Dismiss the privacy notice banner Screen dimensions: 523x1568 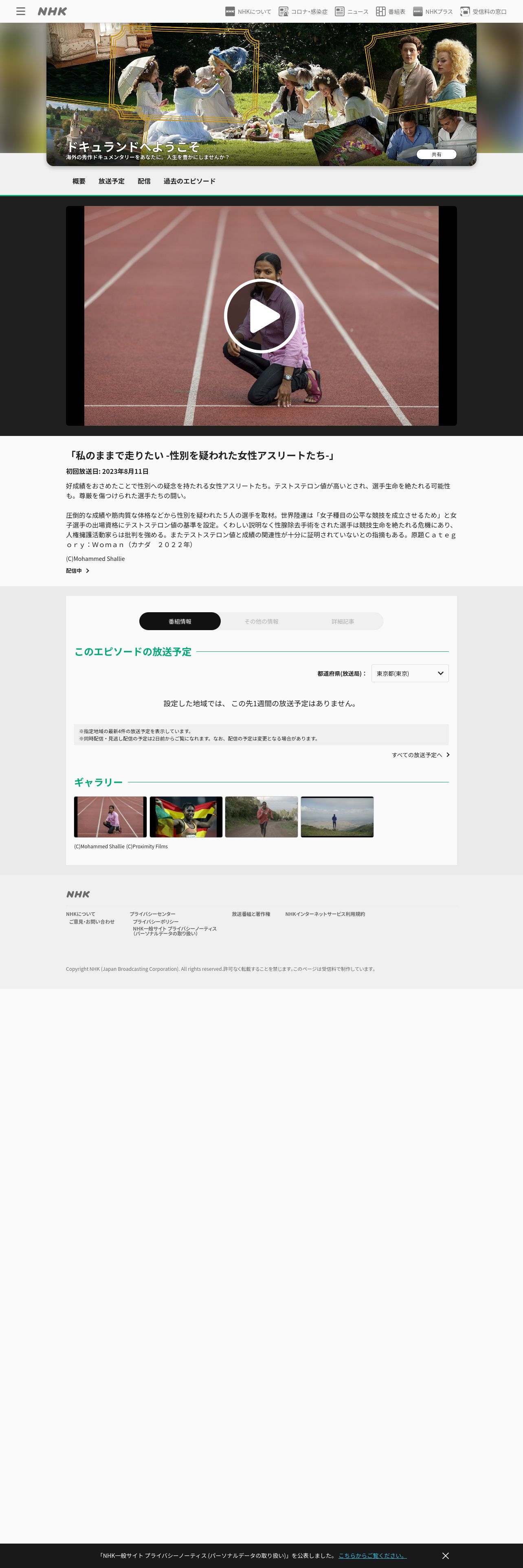coord(445,1555)
